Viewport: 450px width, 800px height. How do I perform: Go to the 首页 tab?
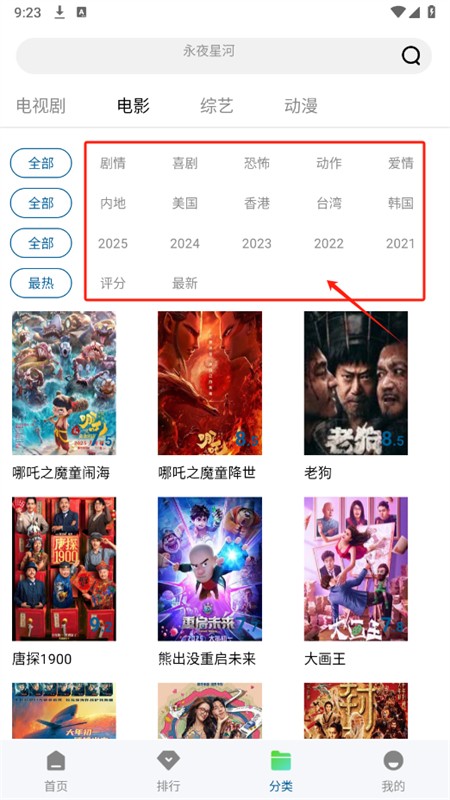pyautogui.click(x=56, y=770)
